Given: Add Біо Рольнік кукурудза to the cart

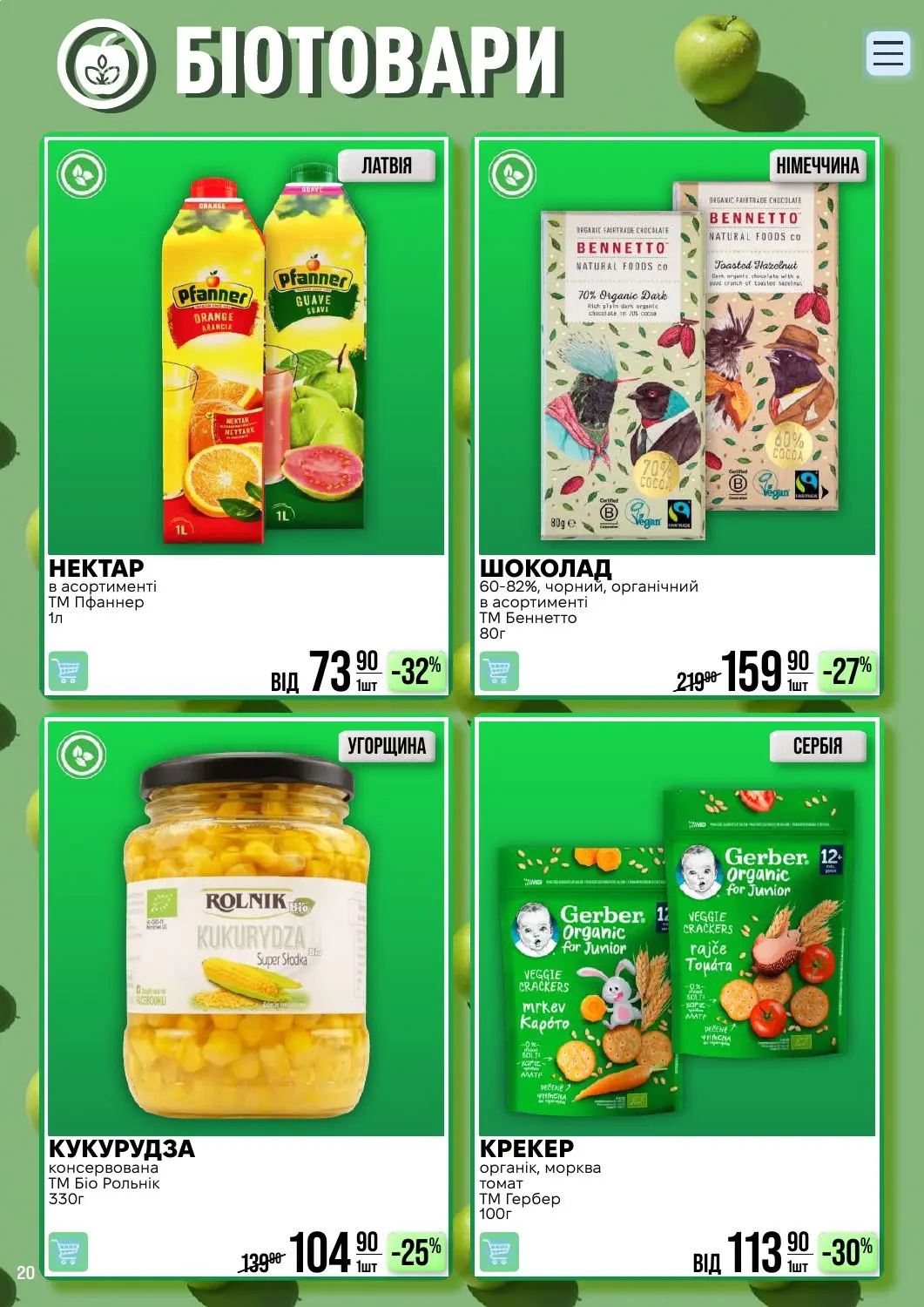Looking at the screenshot, I should pyautogui.click(x=68, y=1252).
